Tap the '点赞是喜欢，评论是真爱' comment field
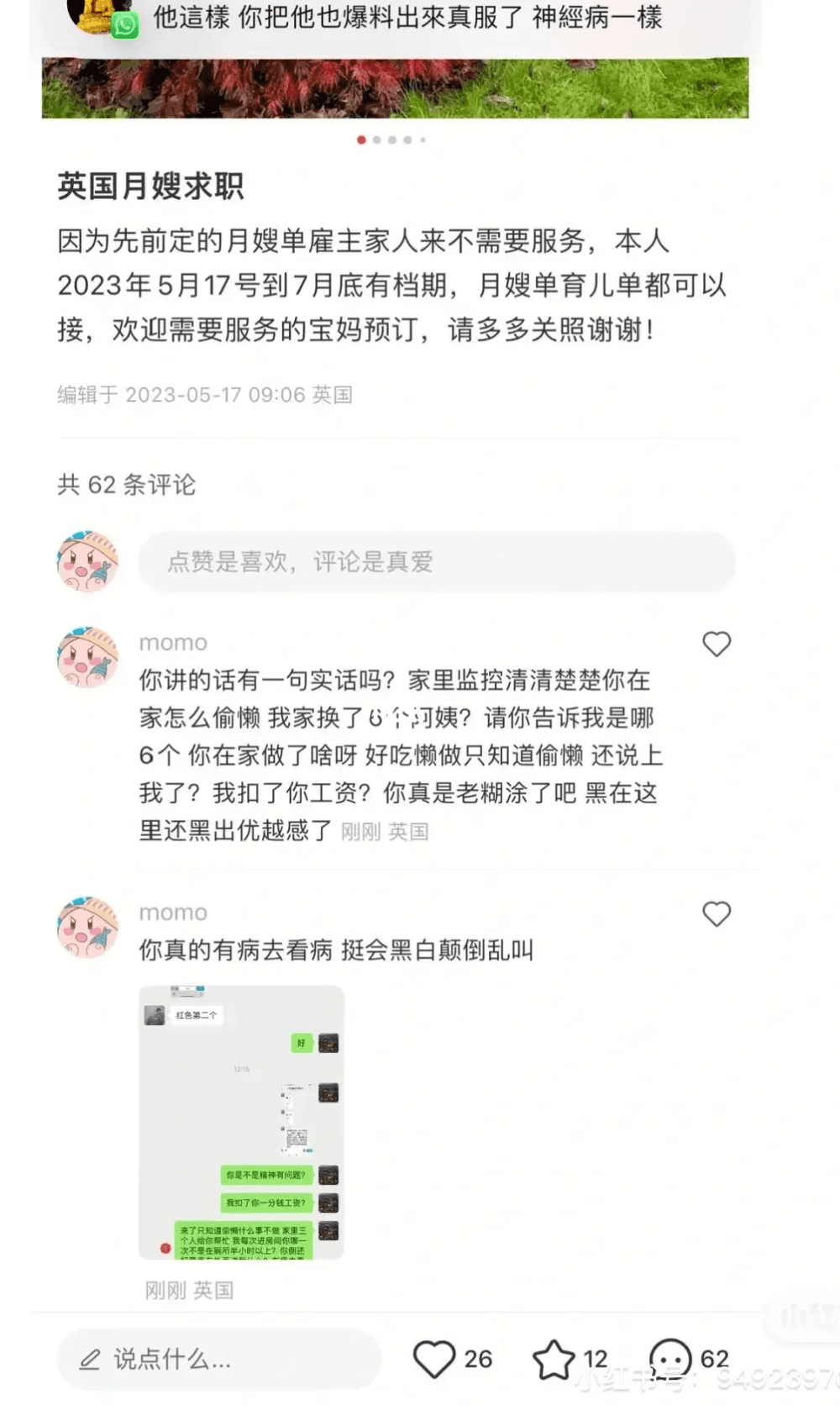 point(437,561)
